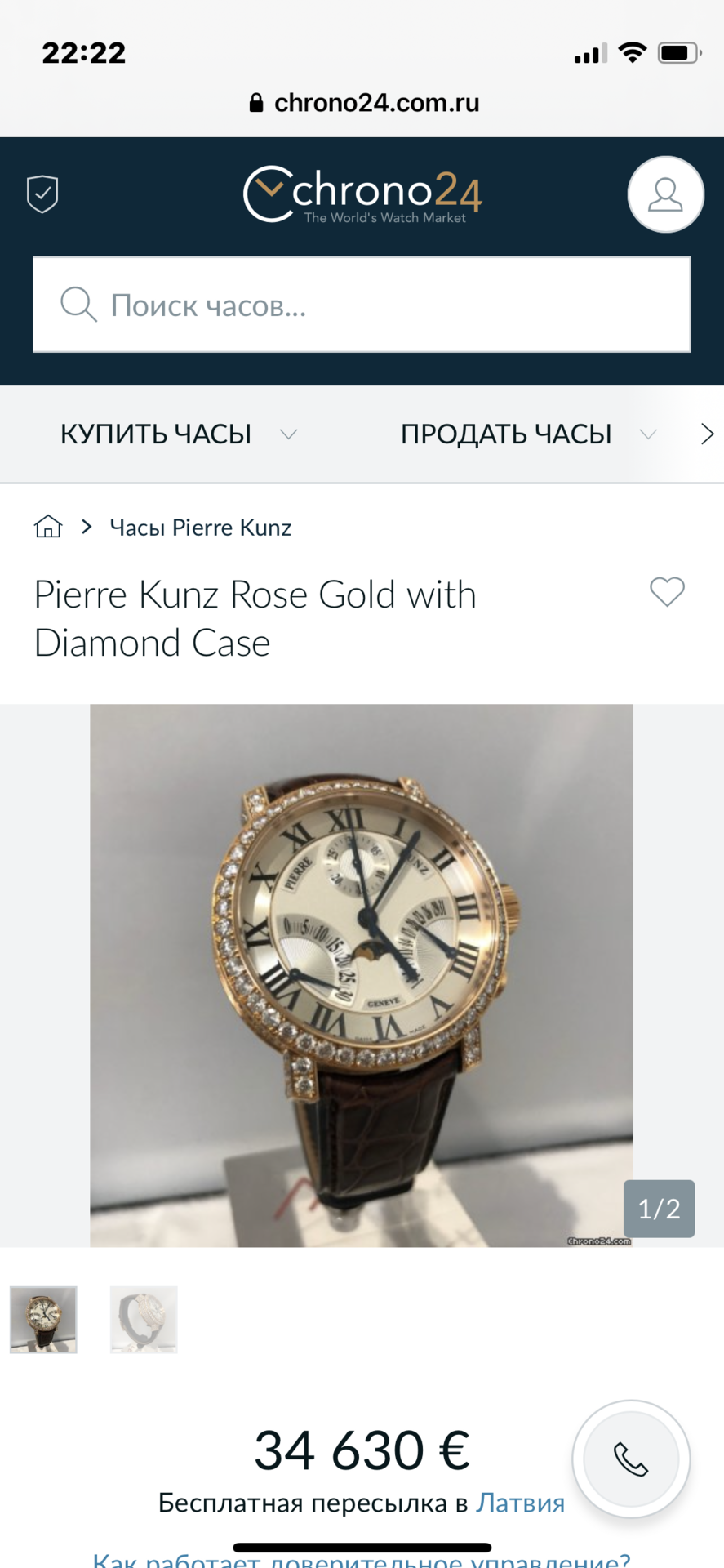Image resolution: width=724 pixels, height=1568 pixels.
Task: Tap the chrono24.com.ru address bar
Action: (364, 103)
